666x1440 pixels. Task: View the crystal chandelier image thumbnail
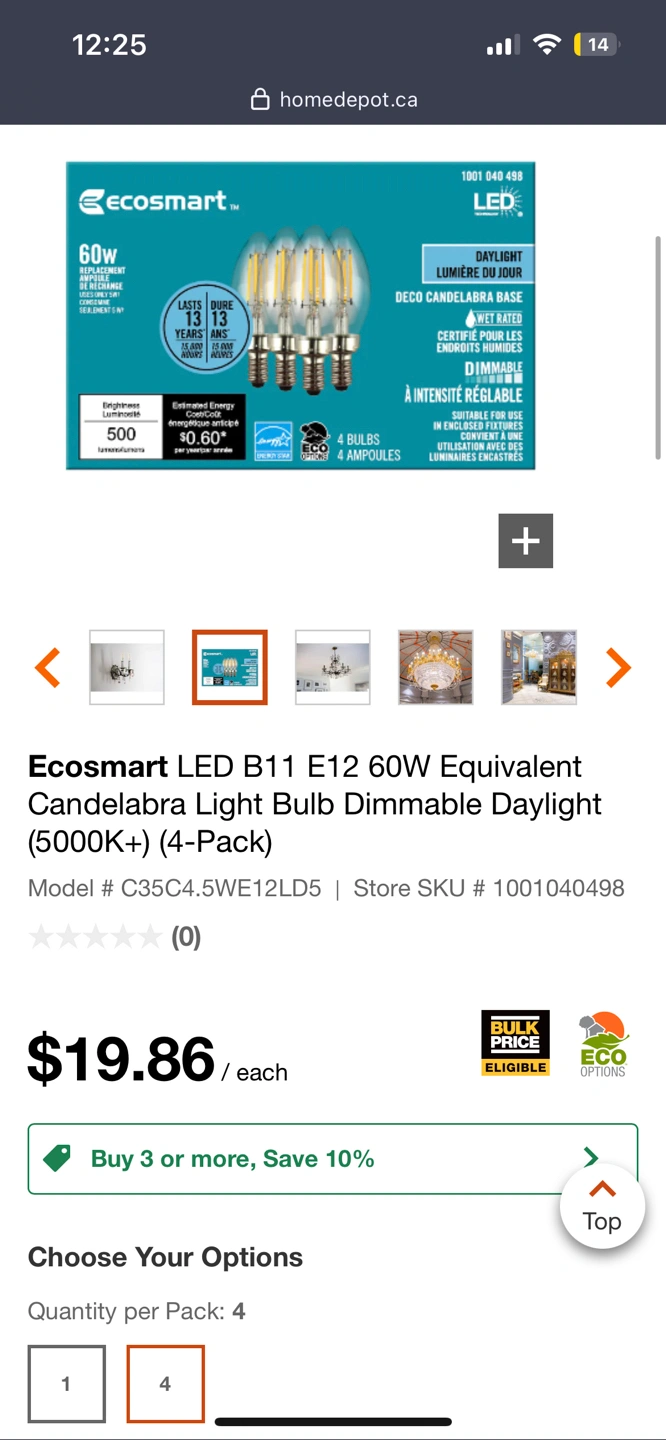point(435,667)
